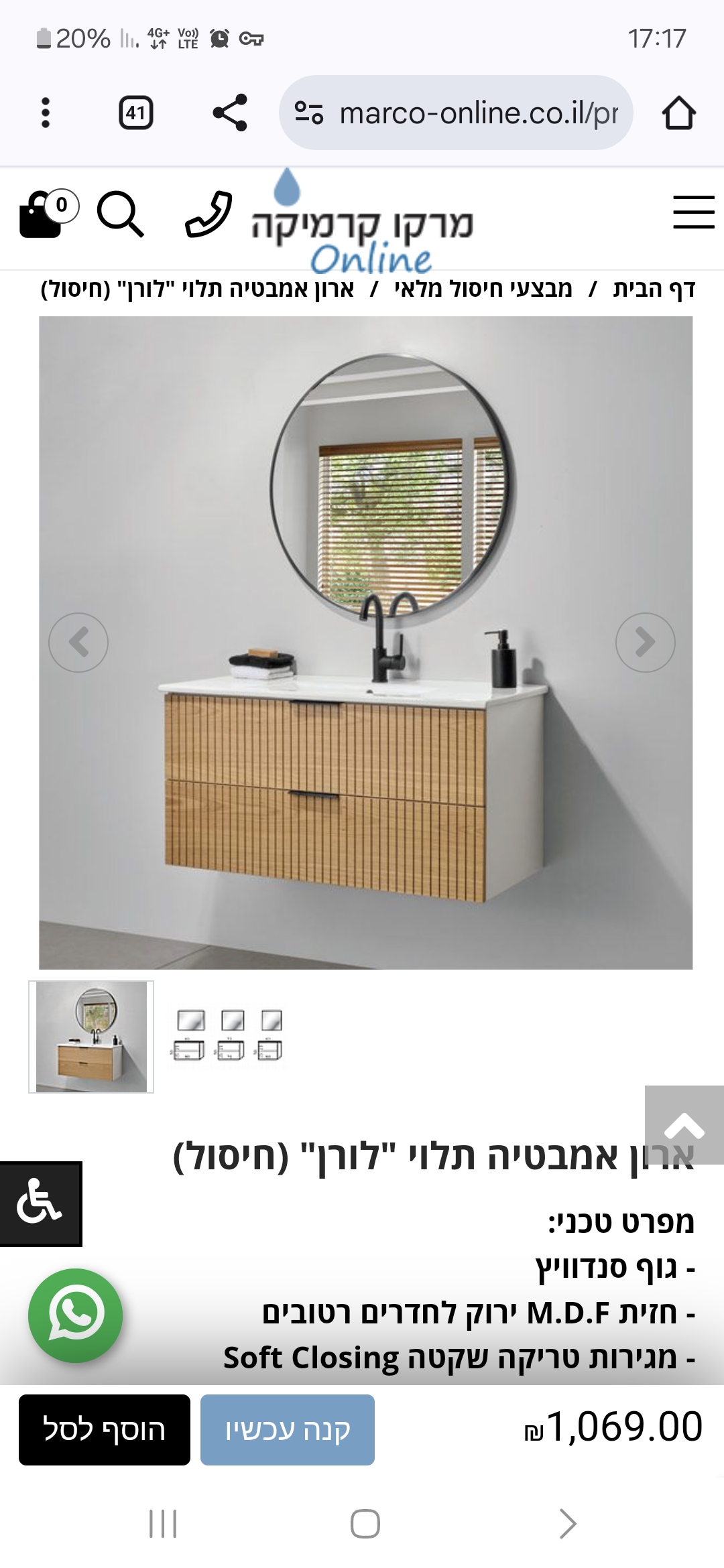Share this page via the browser
The height and width of the screenshot is (1568, 724).
230,113
